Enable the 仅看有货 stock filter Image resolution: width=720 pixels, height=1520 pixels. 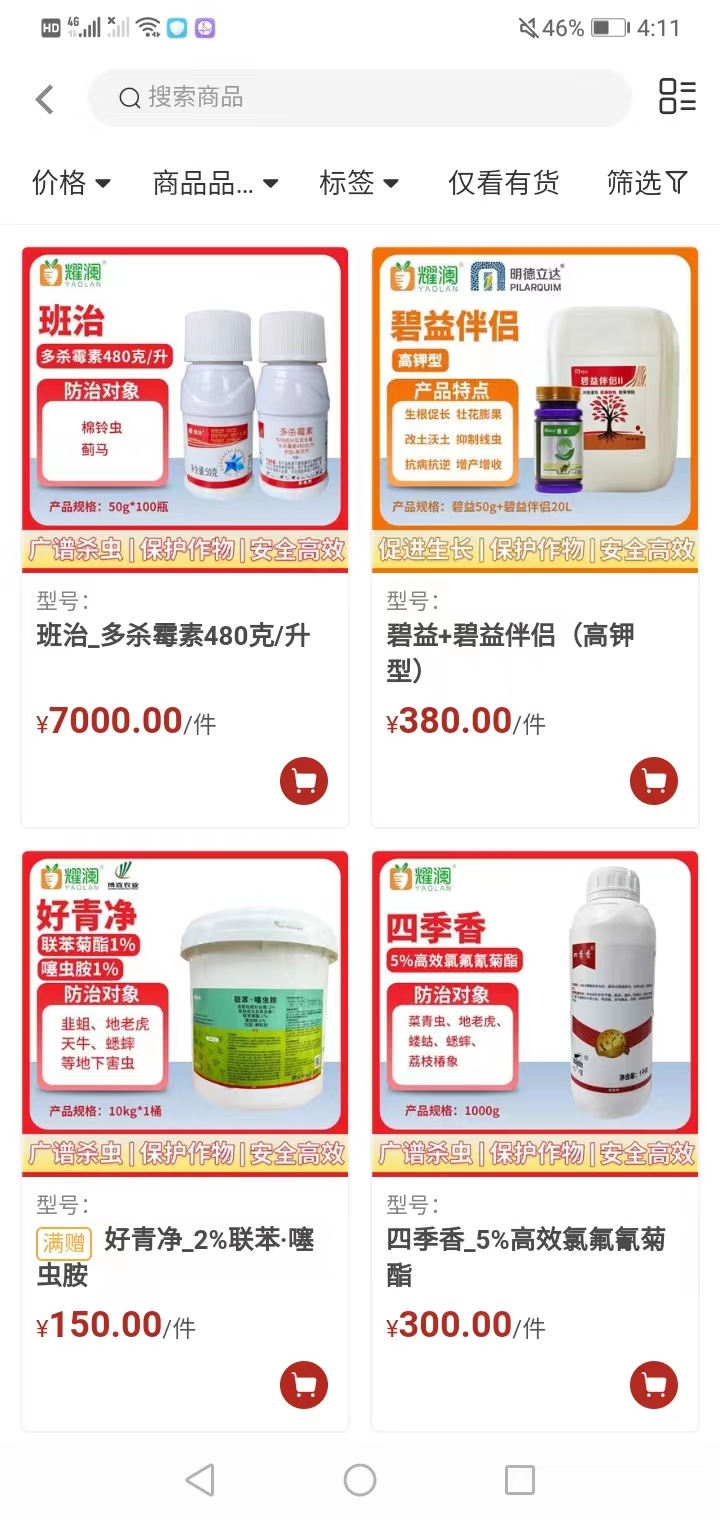coord(502,183)
